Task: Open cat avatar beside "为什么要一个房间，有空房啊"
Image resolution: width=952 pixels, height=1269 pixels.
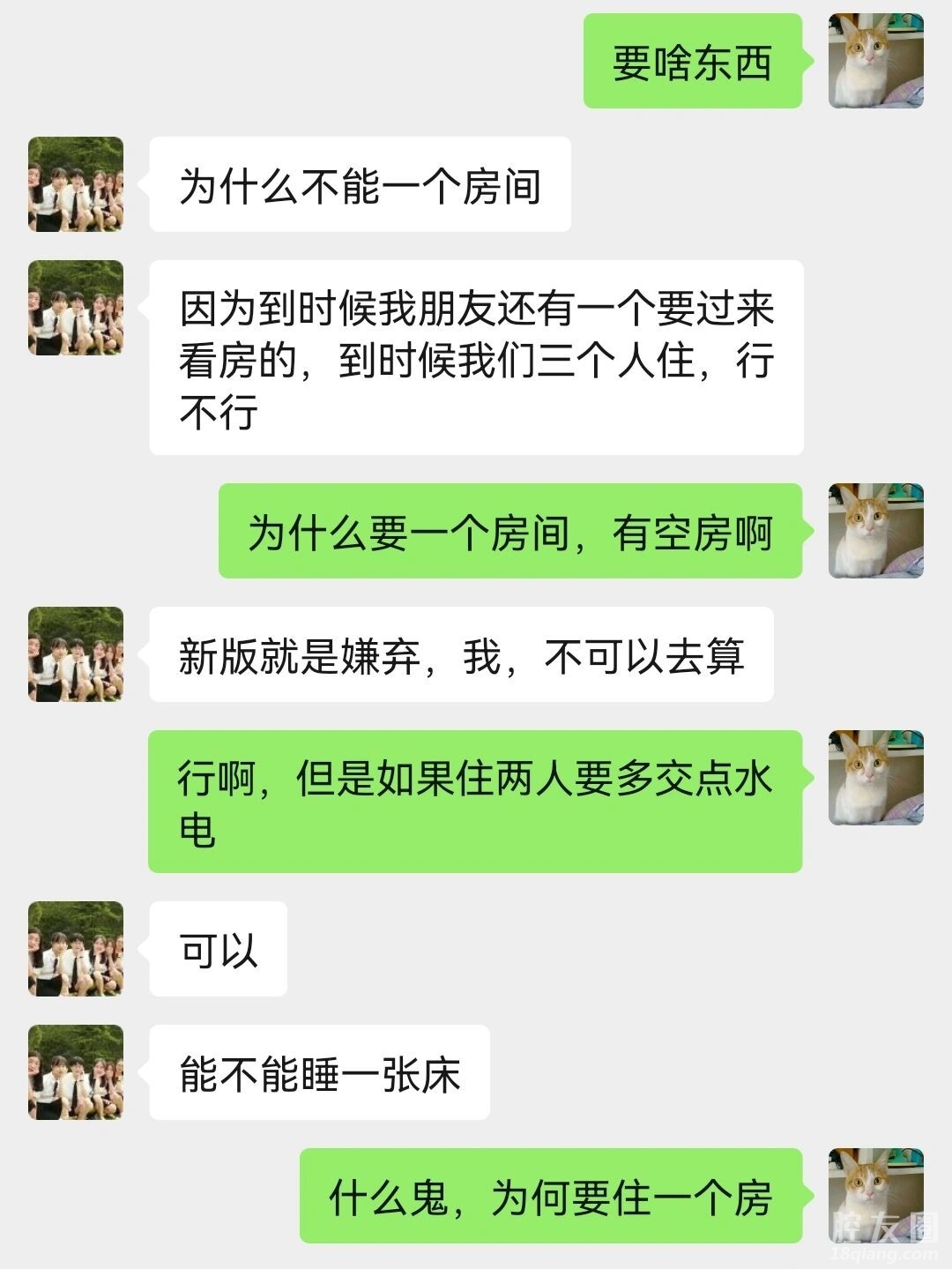Action: click(875, 531)
